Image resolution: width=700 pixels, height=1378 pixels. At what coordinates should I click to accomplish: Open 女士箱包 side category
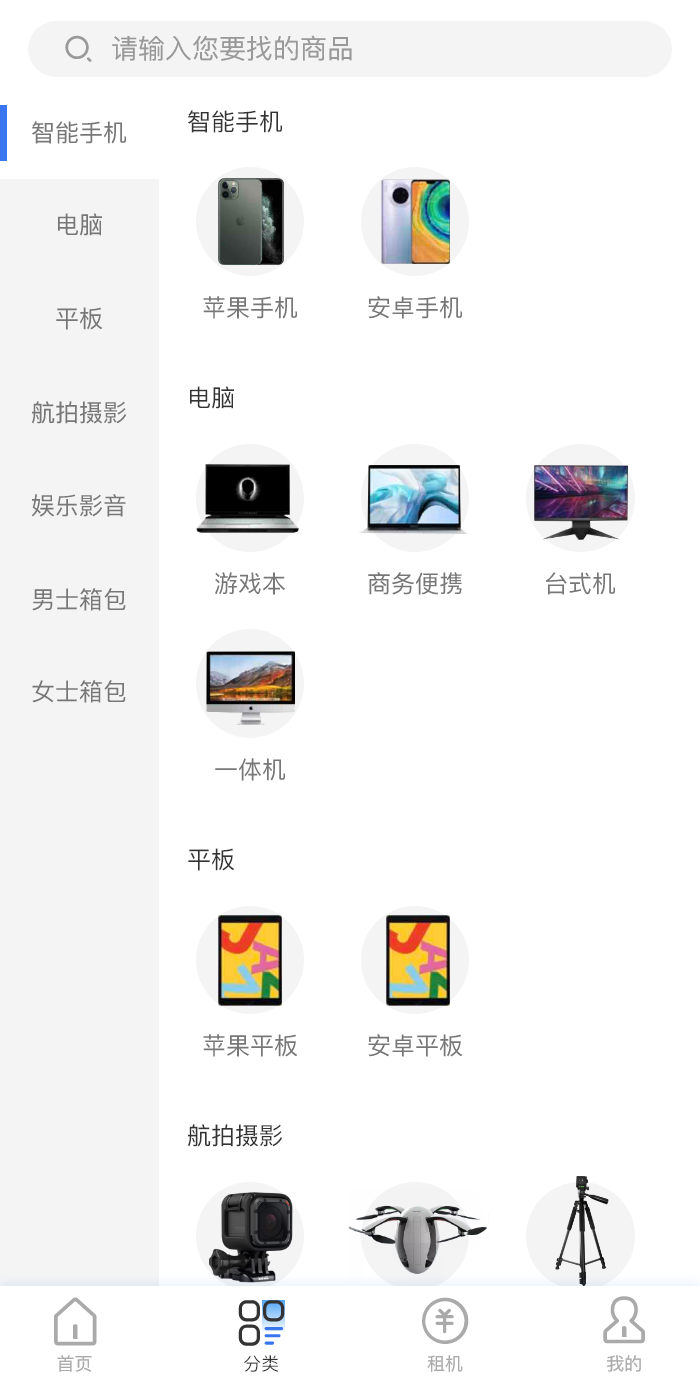point(79,691)
